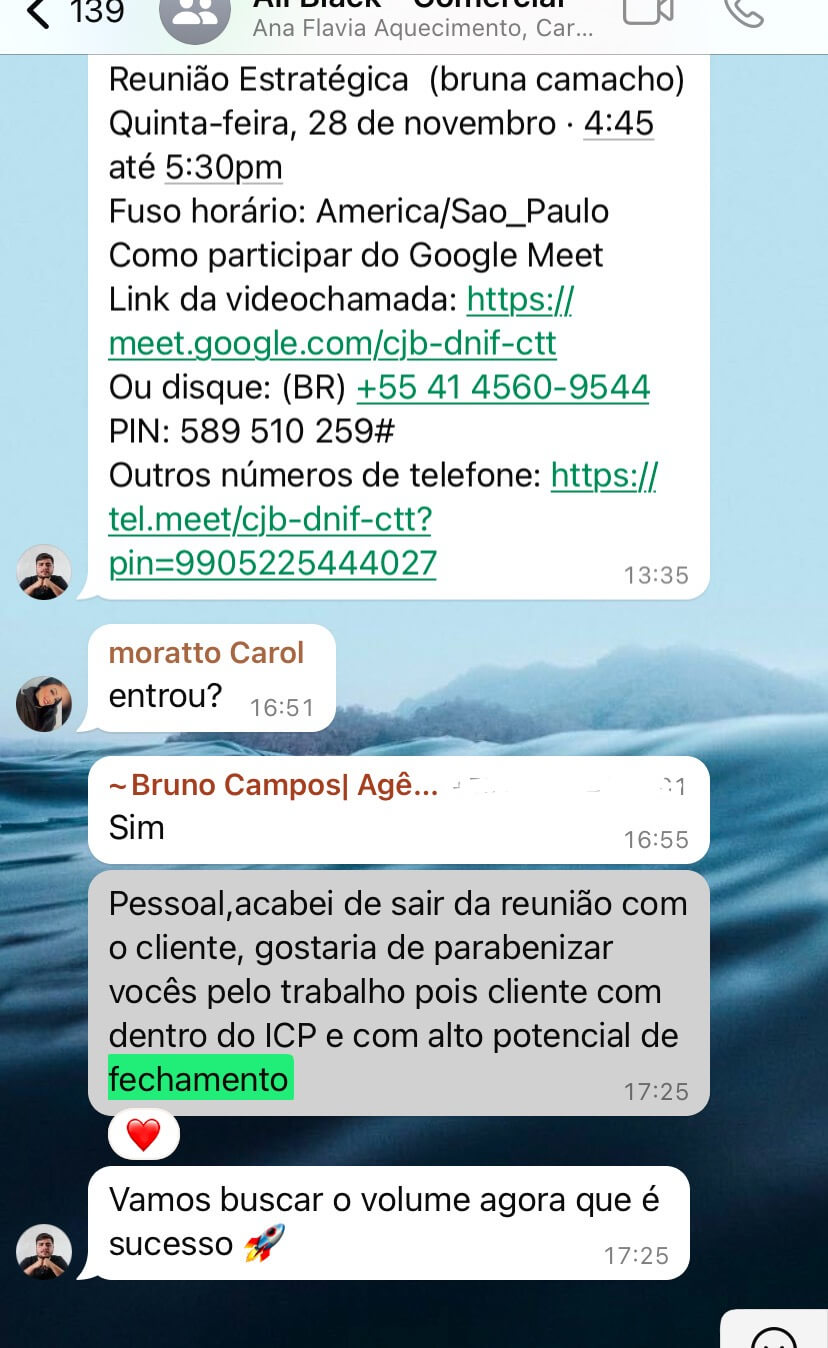Dial the +55 41 4560-9544 number
This screenshot has width=828, height=1348.
coord(503,387)
